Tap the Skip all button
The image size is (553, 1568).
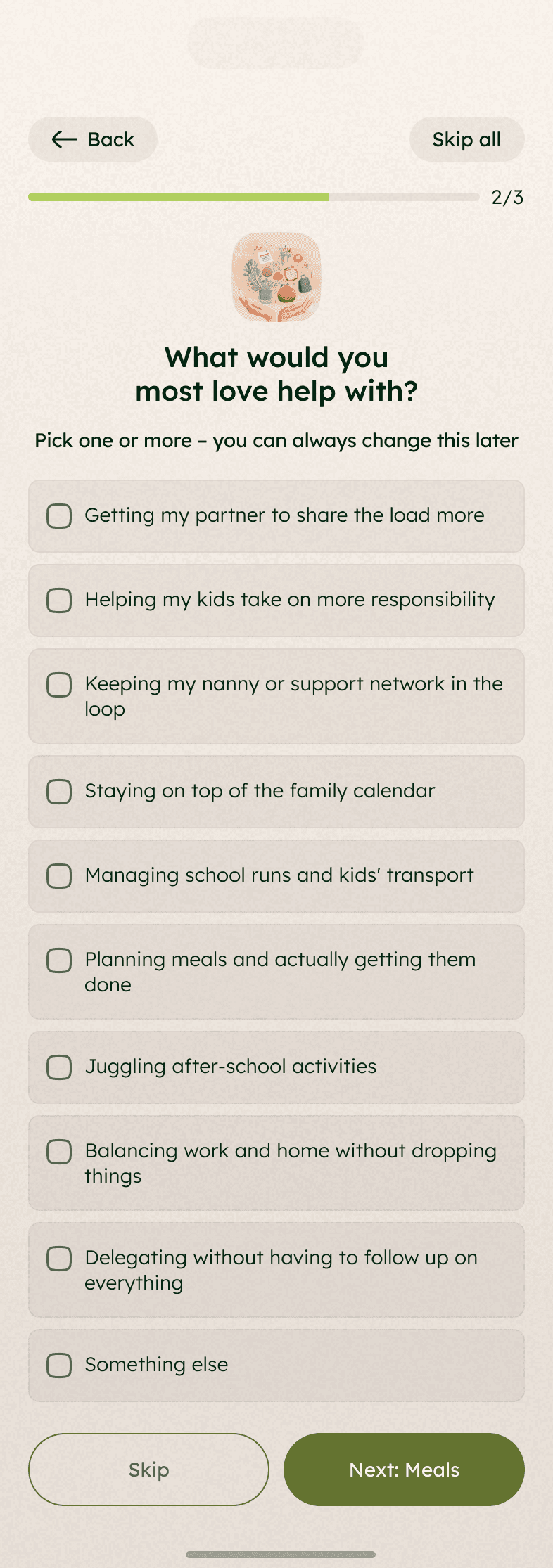[x=466, y=139]
